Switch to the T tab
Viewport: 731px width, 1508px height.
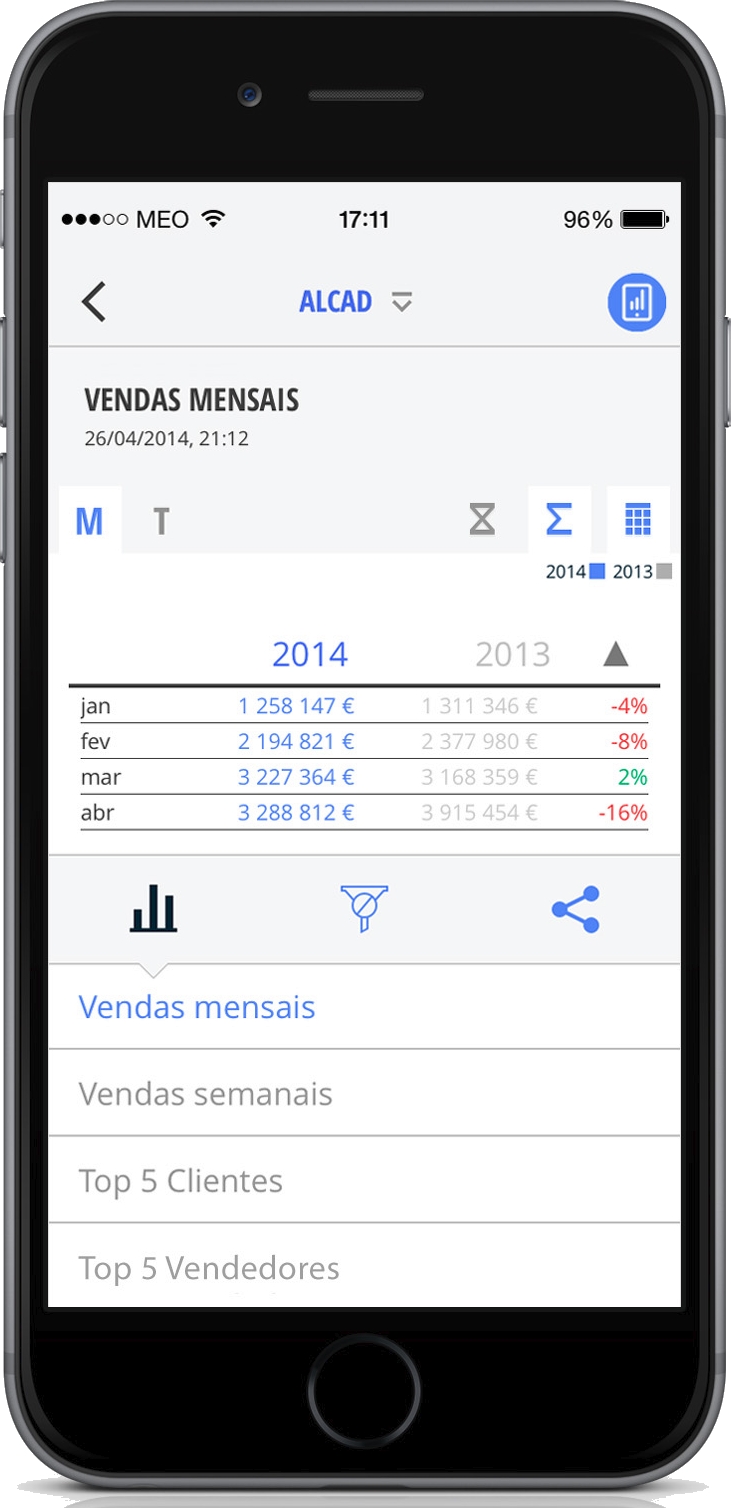(161, 521)
